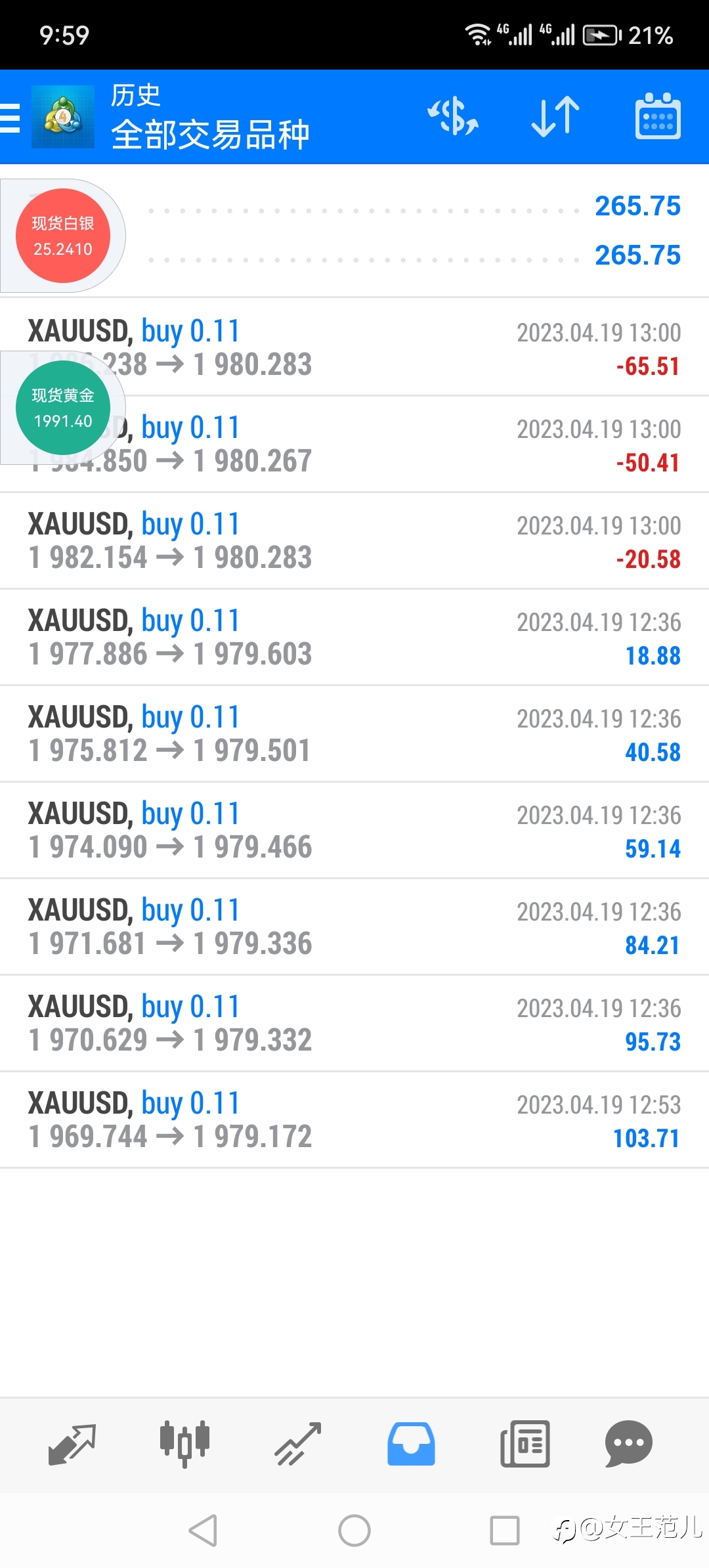Open the XAUUSD trade with 95.73 profit

coord(354,1023)
